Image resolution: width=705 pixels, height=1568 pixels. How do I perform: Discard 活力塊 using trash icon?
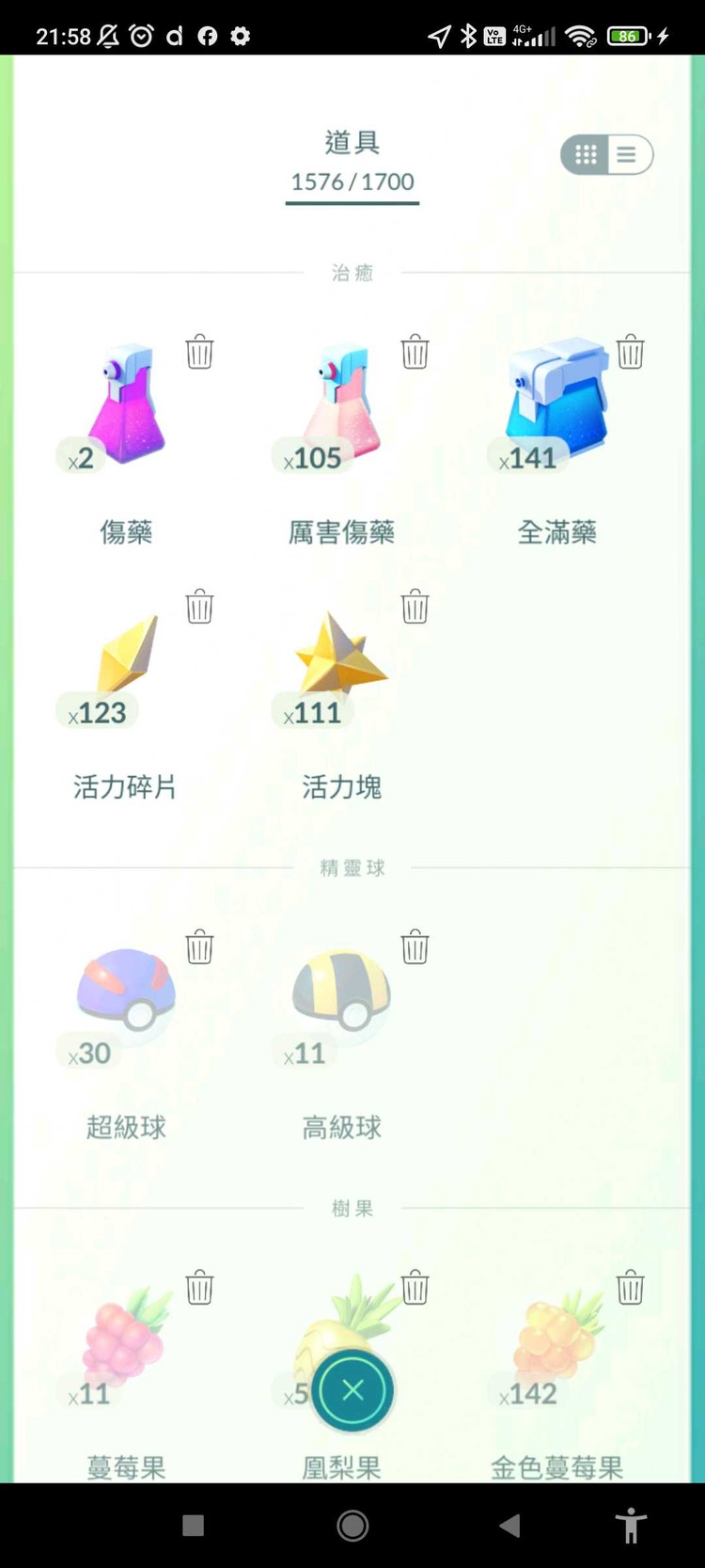tap(415, 607)
